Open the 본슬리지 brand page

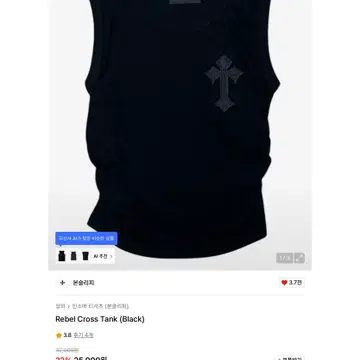[x=83, y=283]
